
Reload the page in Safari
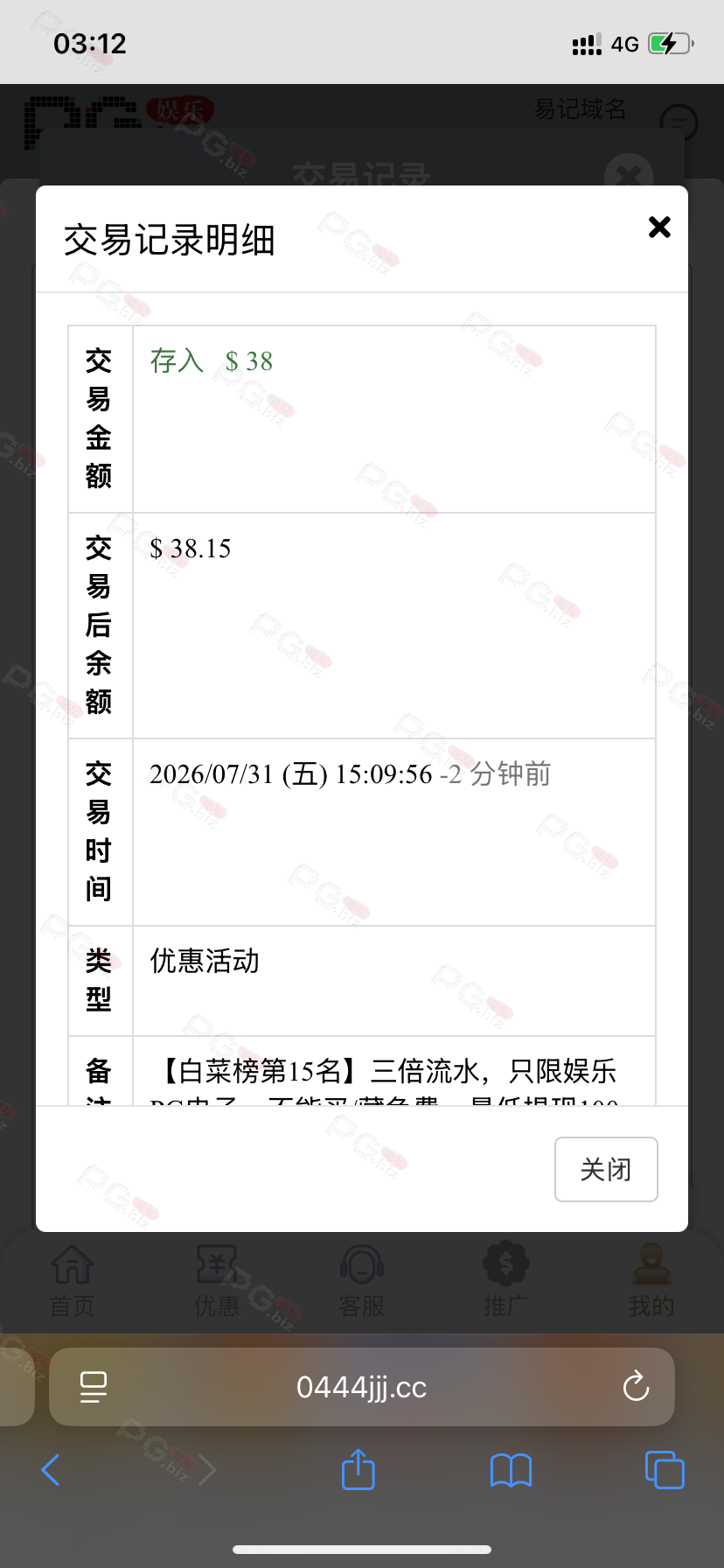(636, 1386)
